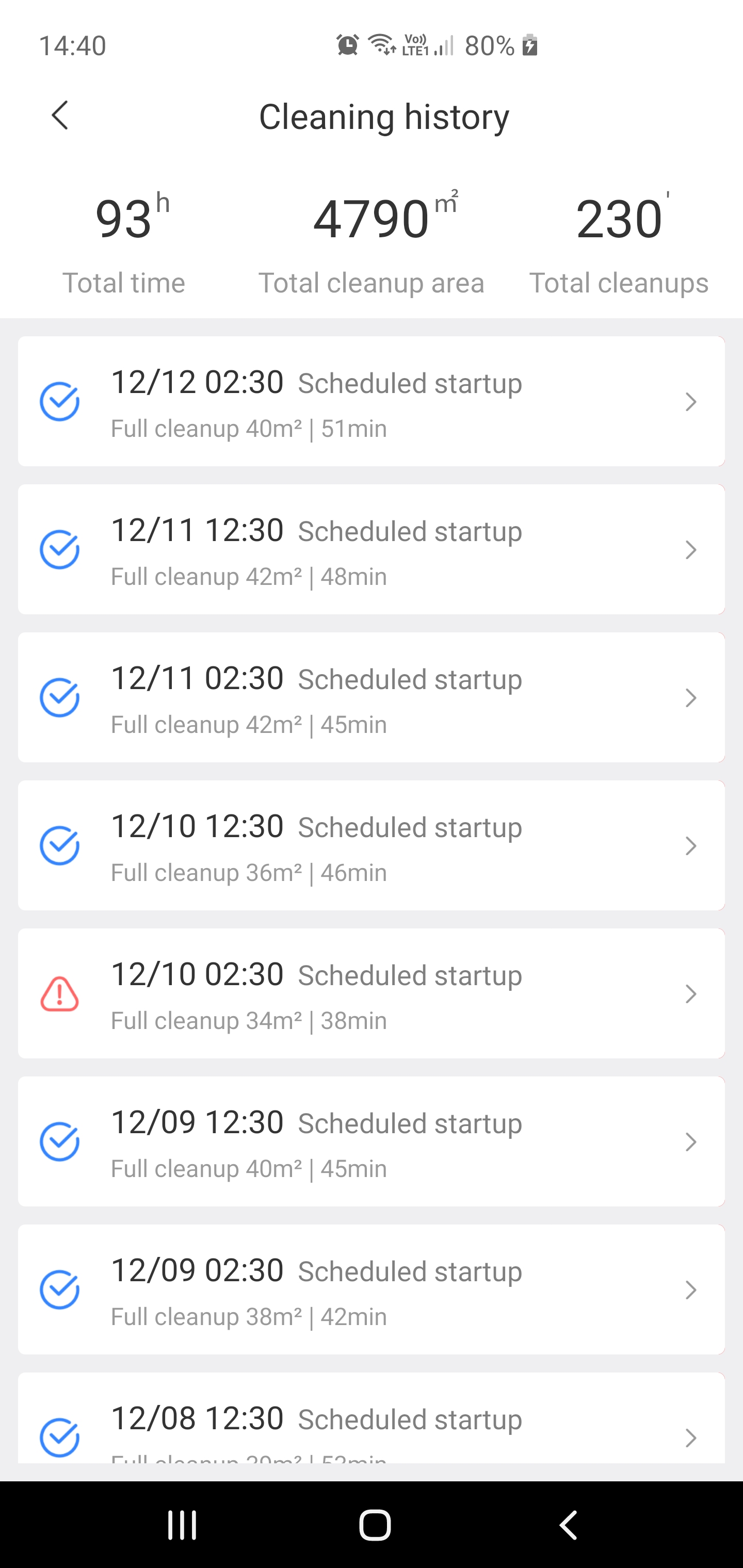Viewport: 743px width, 1568px height.
Task: View details of 12/11 02:30 cleanup
Action: pyautogui.click(x=372, y=697)
